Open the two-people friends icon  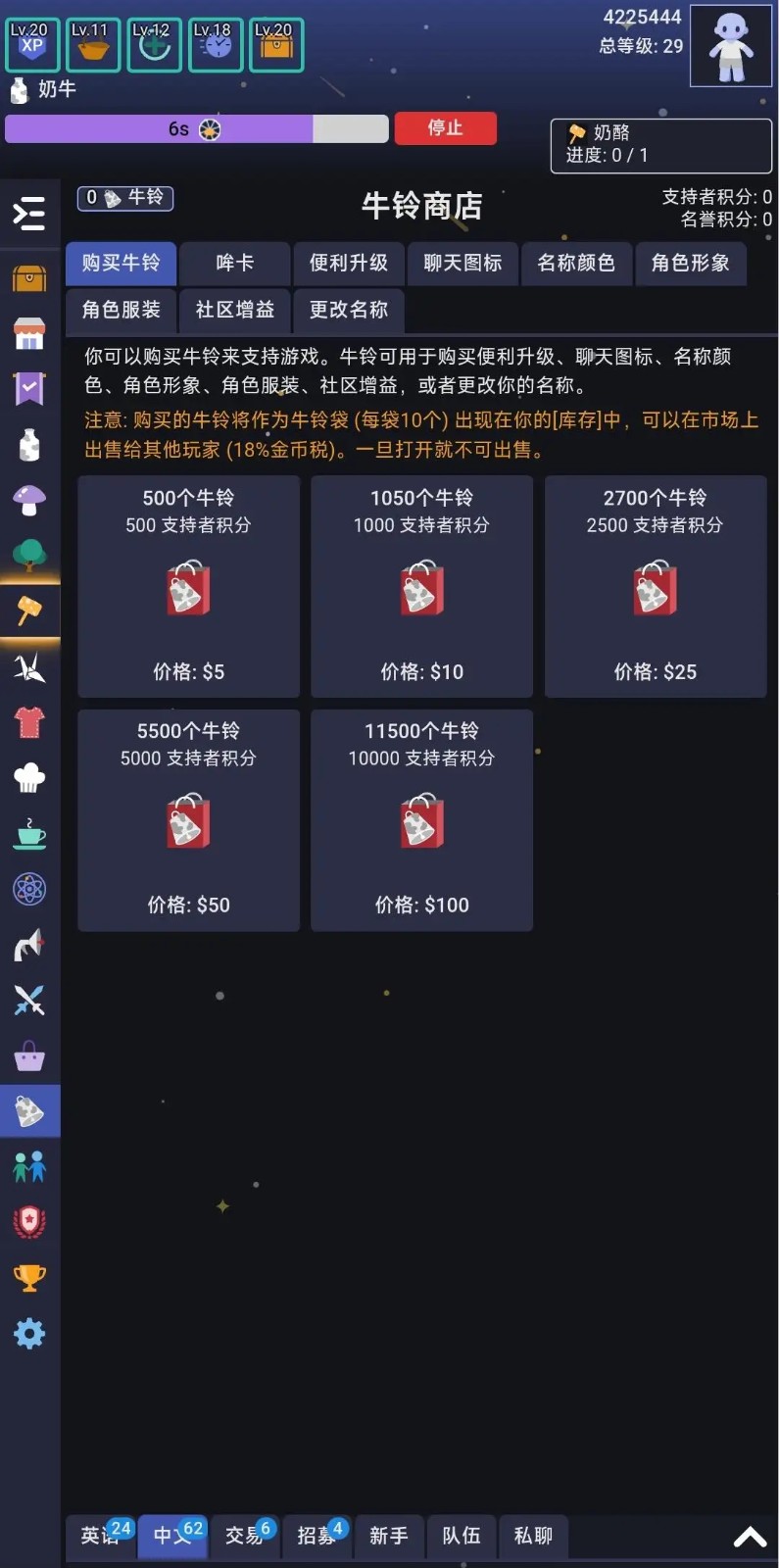click(29, 1165)
